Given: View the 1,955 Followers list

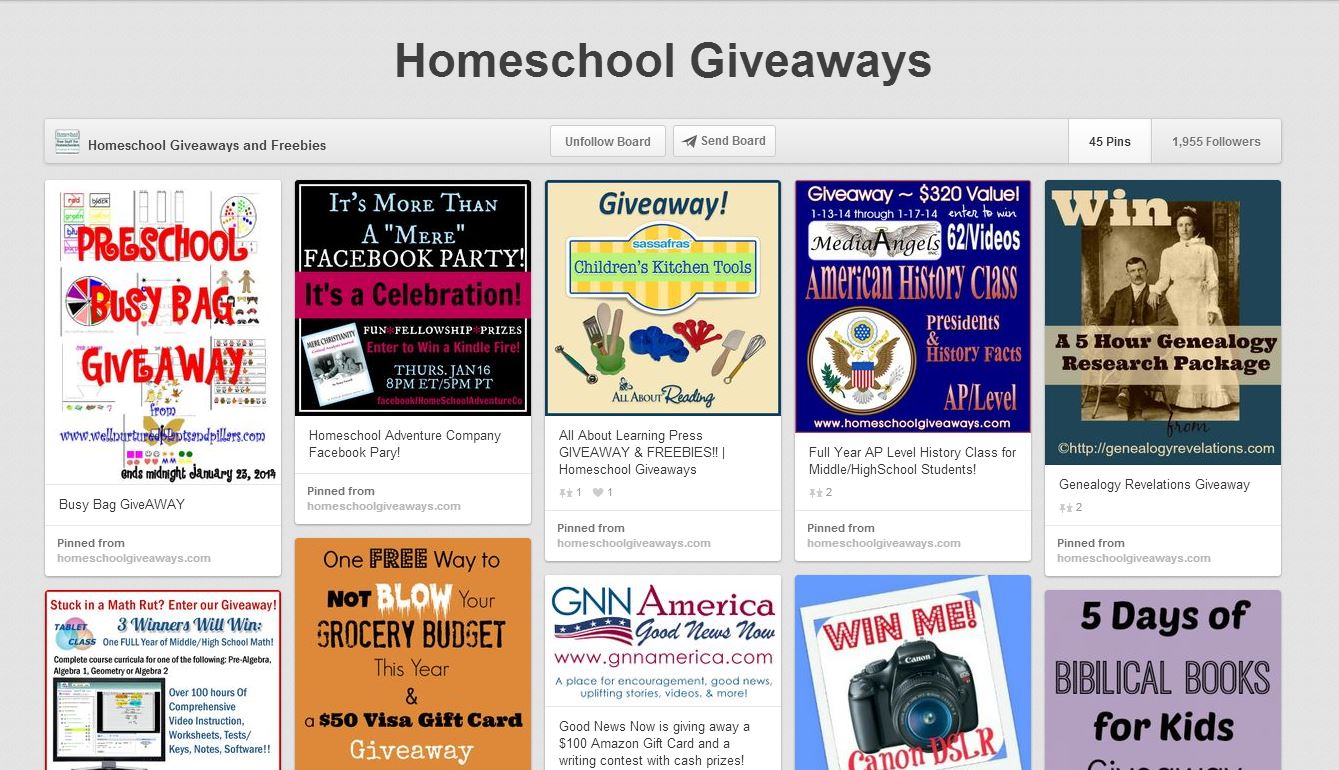Looking at the screenshot, I should (x=1215, y=142).
